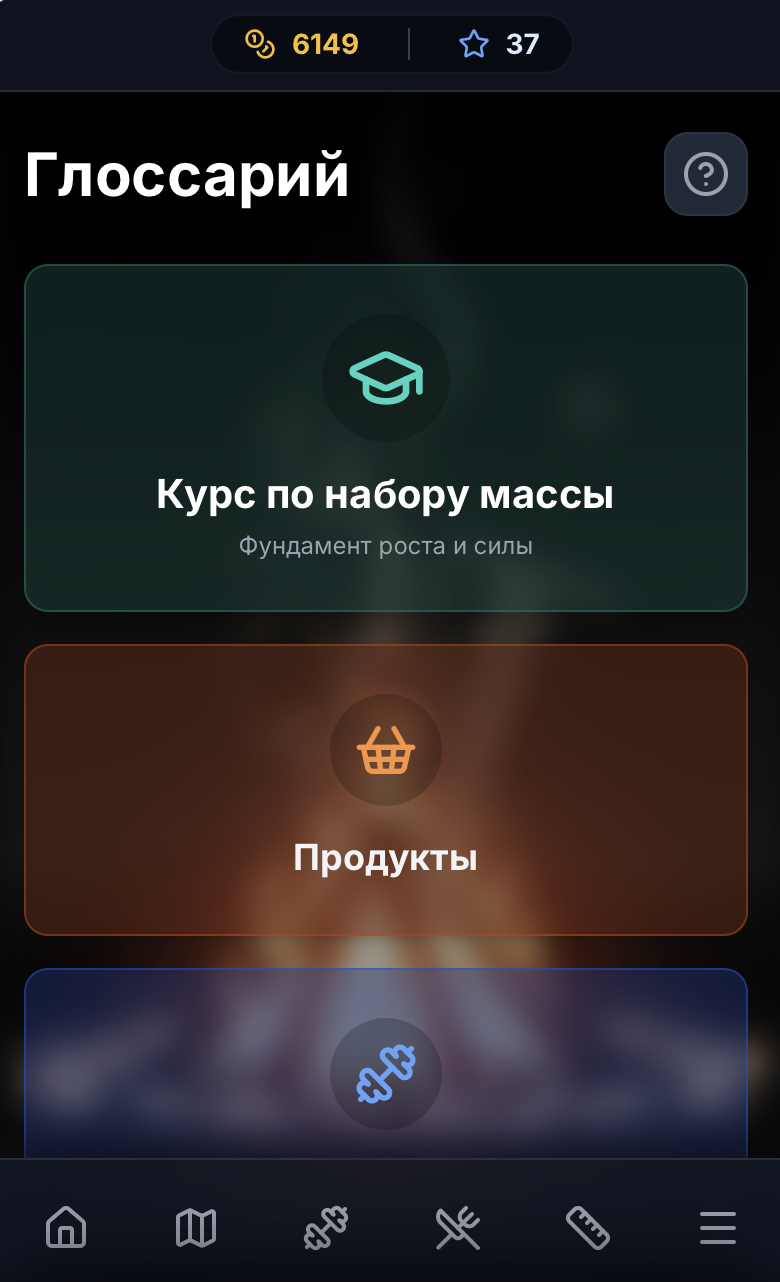
Task: Click the Фундамент роста и силы subtitle link
Action: 386,545
